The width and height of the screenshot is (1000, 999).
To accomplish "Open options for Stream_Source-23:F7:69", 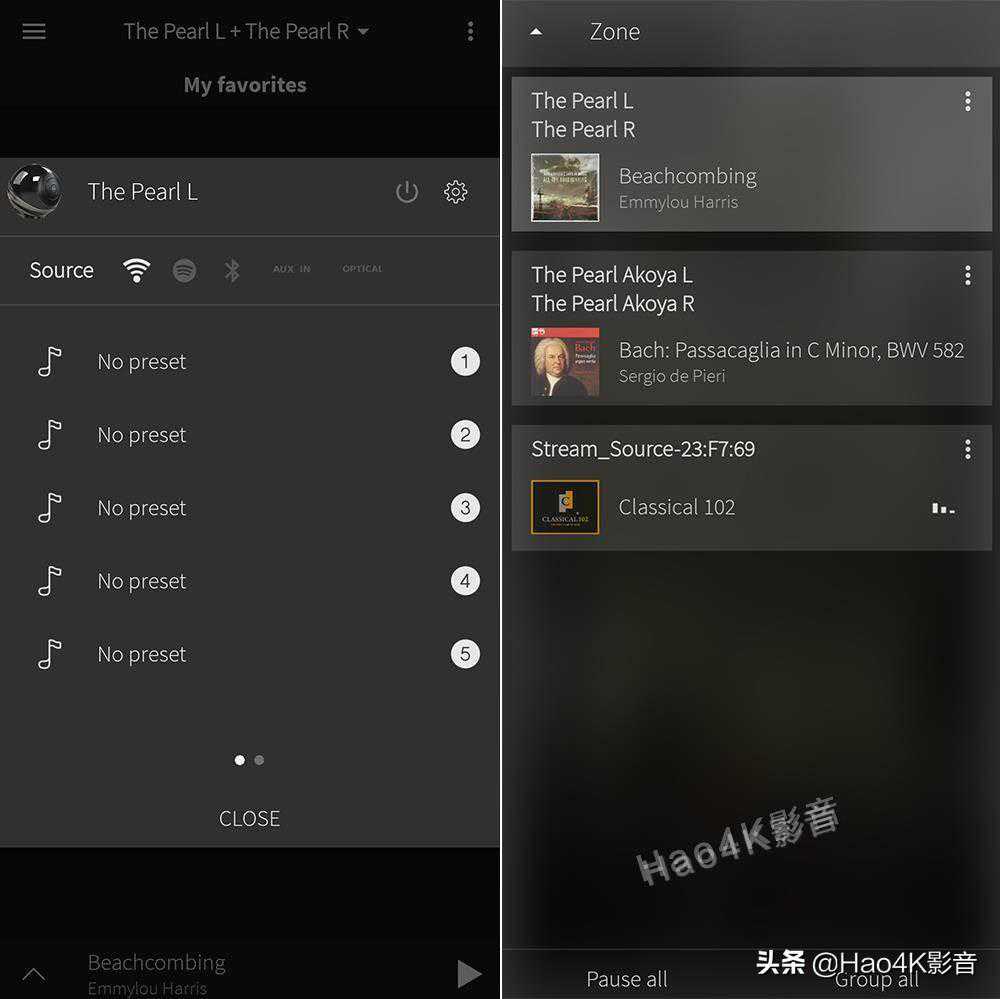I will pos(967,450).
